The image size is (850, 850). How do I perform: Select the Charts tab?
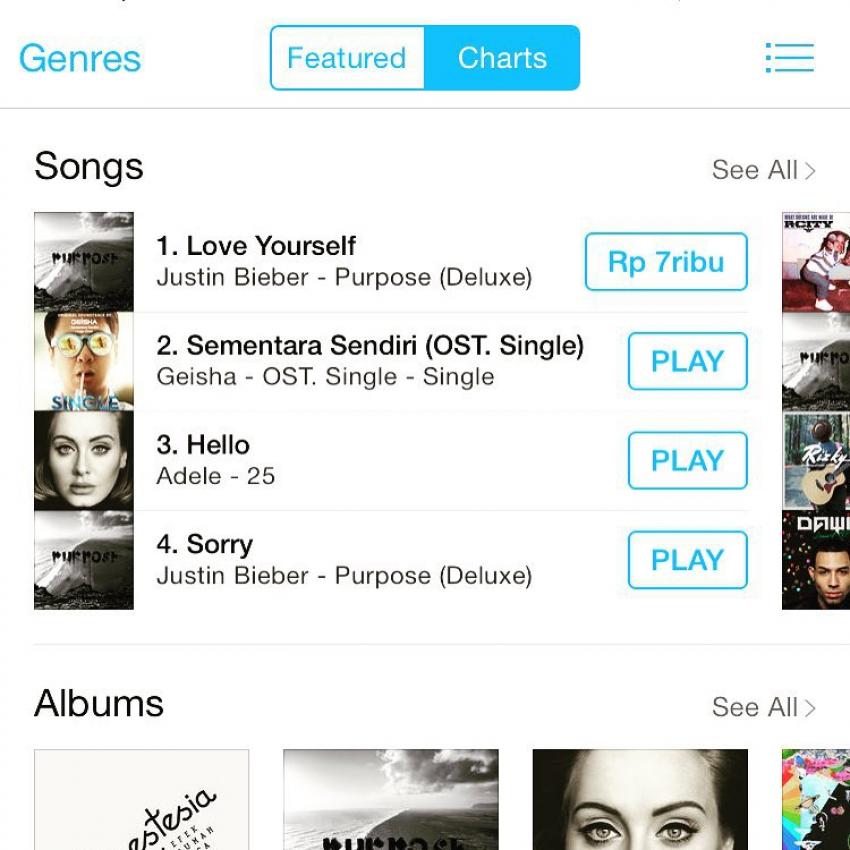click(x=502, y=58)
